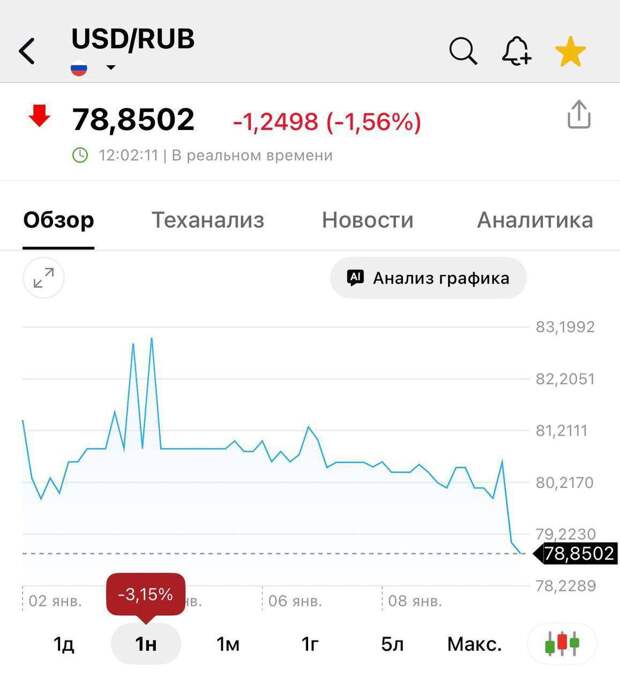The height and width of the screenshot is (685, 620).
Task: Toggle the favorite star for USD/RUB
Action: point(570,51)
